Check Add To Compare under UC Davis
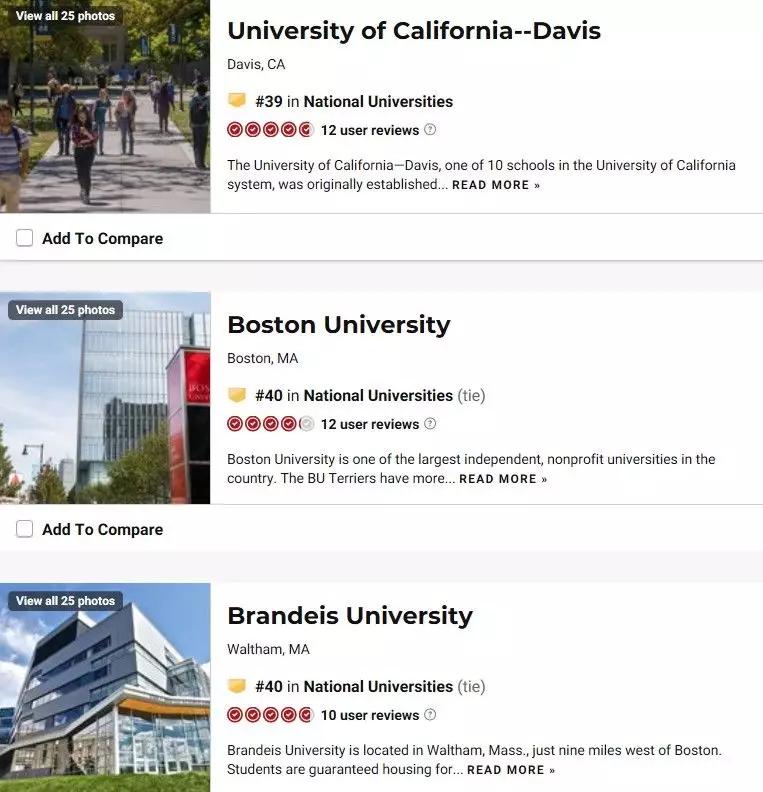Viewport: 763px width, 792px height. [x=25, y=238]
